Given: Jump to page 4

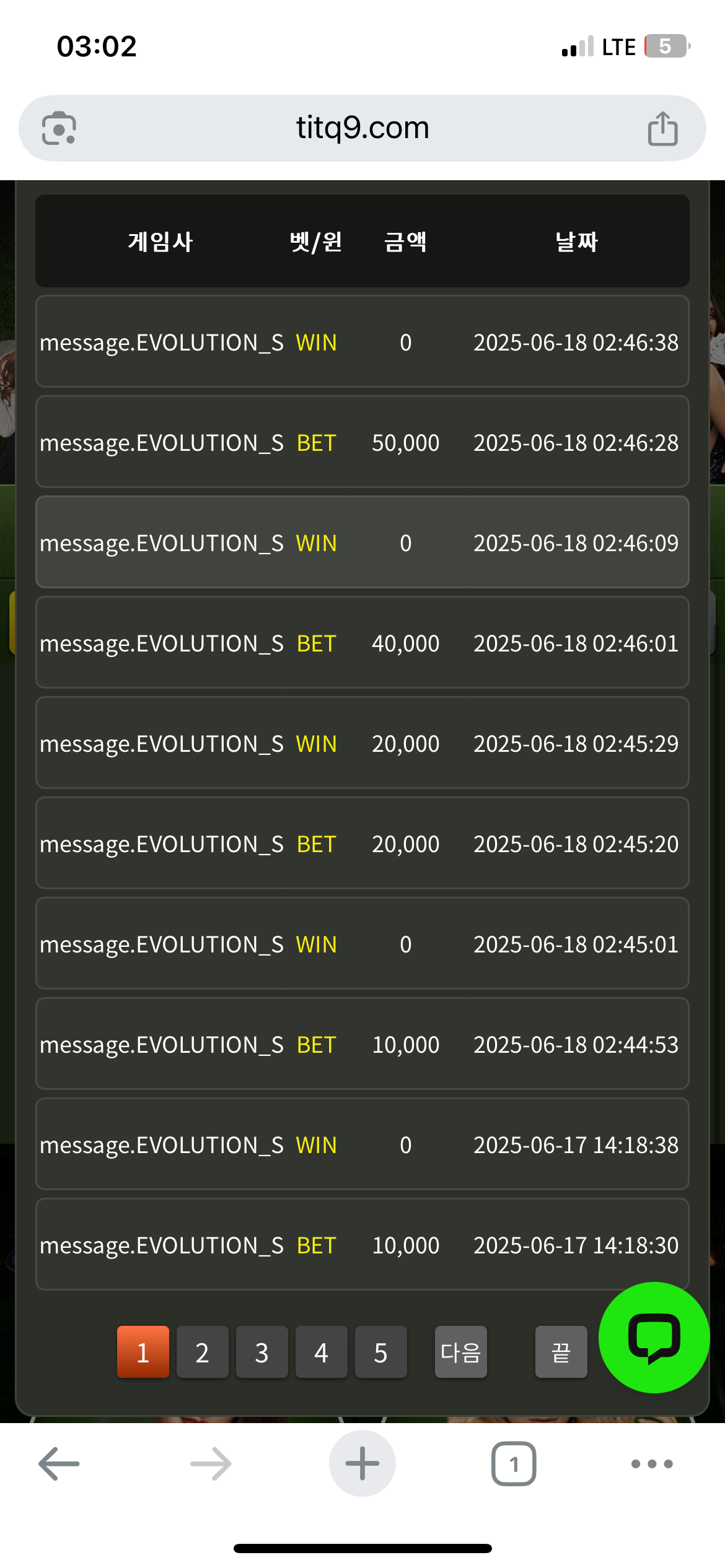Looking at the screenshot, I should point(321,1352).
